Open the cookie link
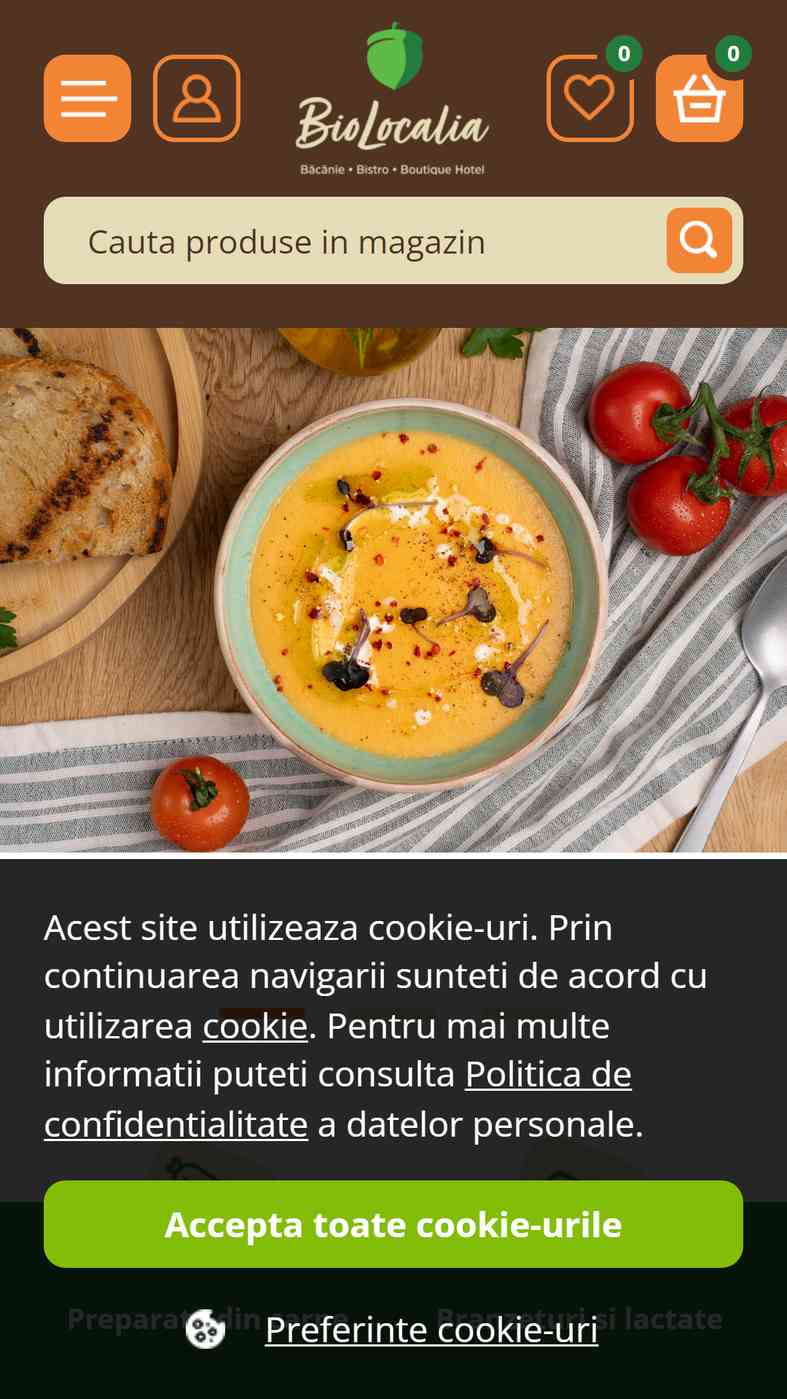 point(254,1026)
